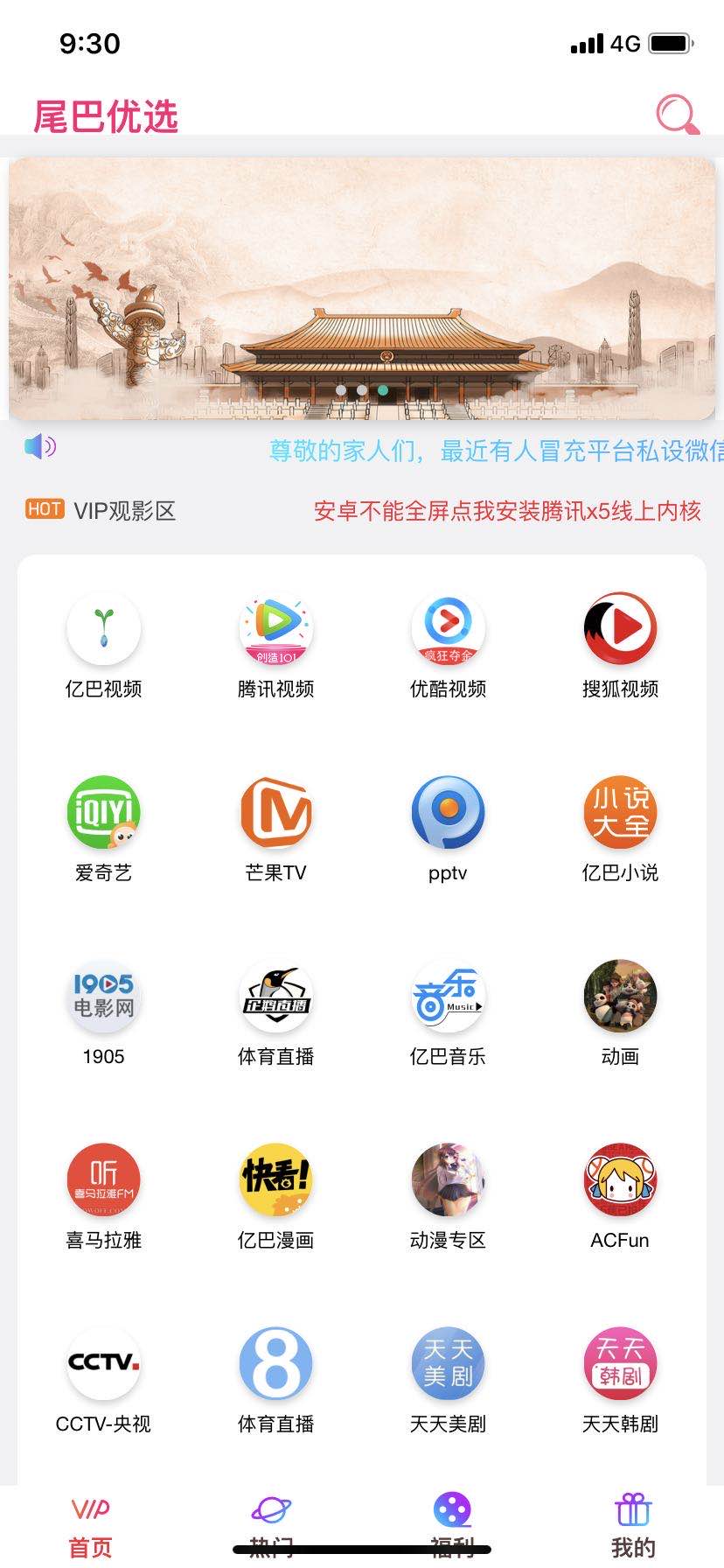
Task: Open the 我的 profile tab
Action: tap(632, 1522)
